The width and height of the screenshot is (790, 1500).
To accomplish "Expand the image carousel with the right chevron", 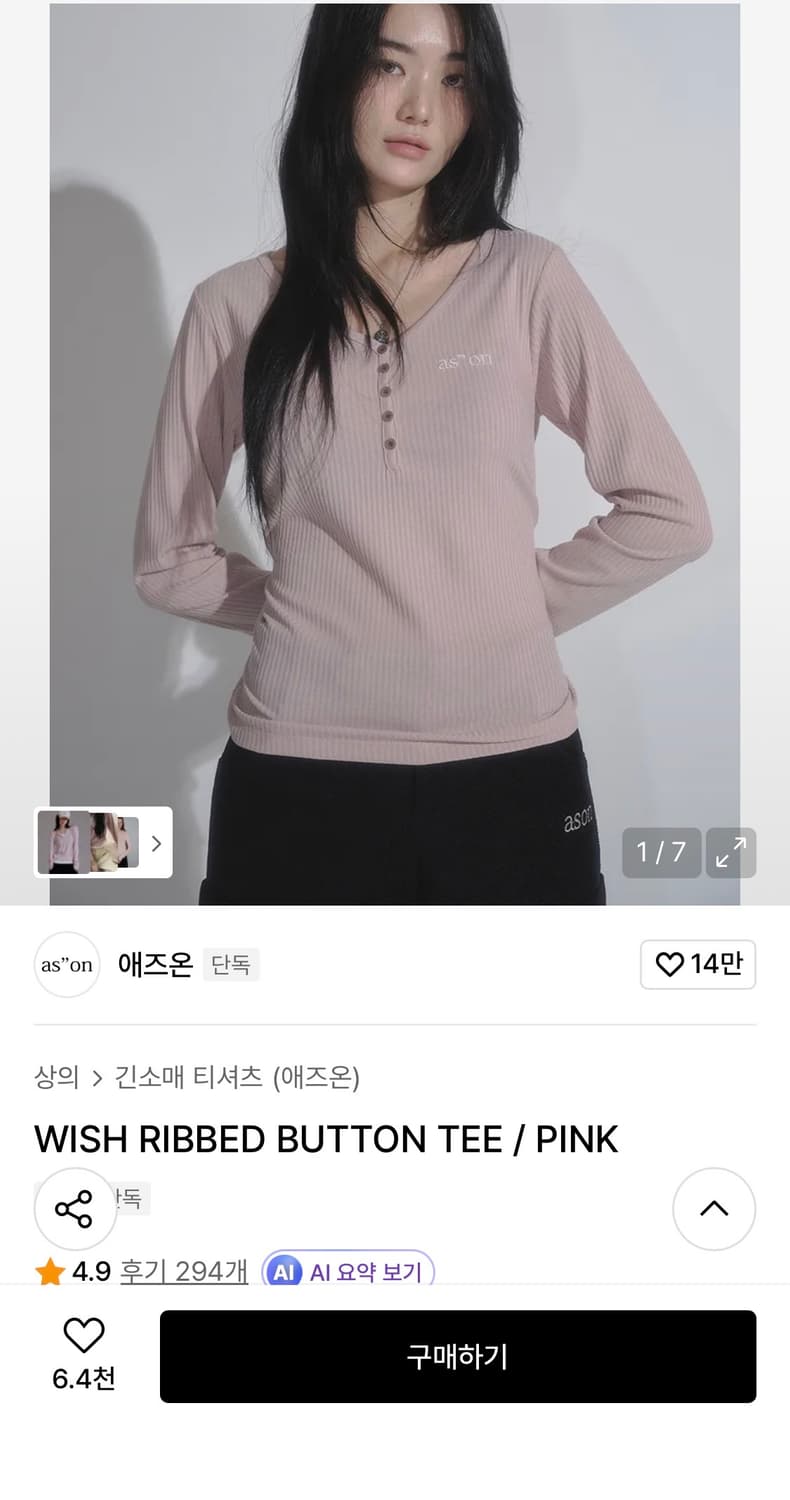I will point(156,843).
